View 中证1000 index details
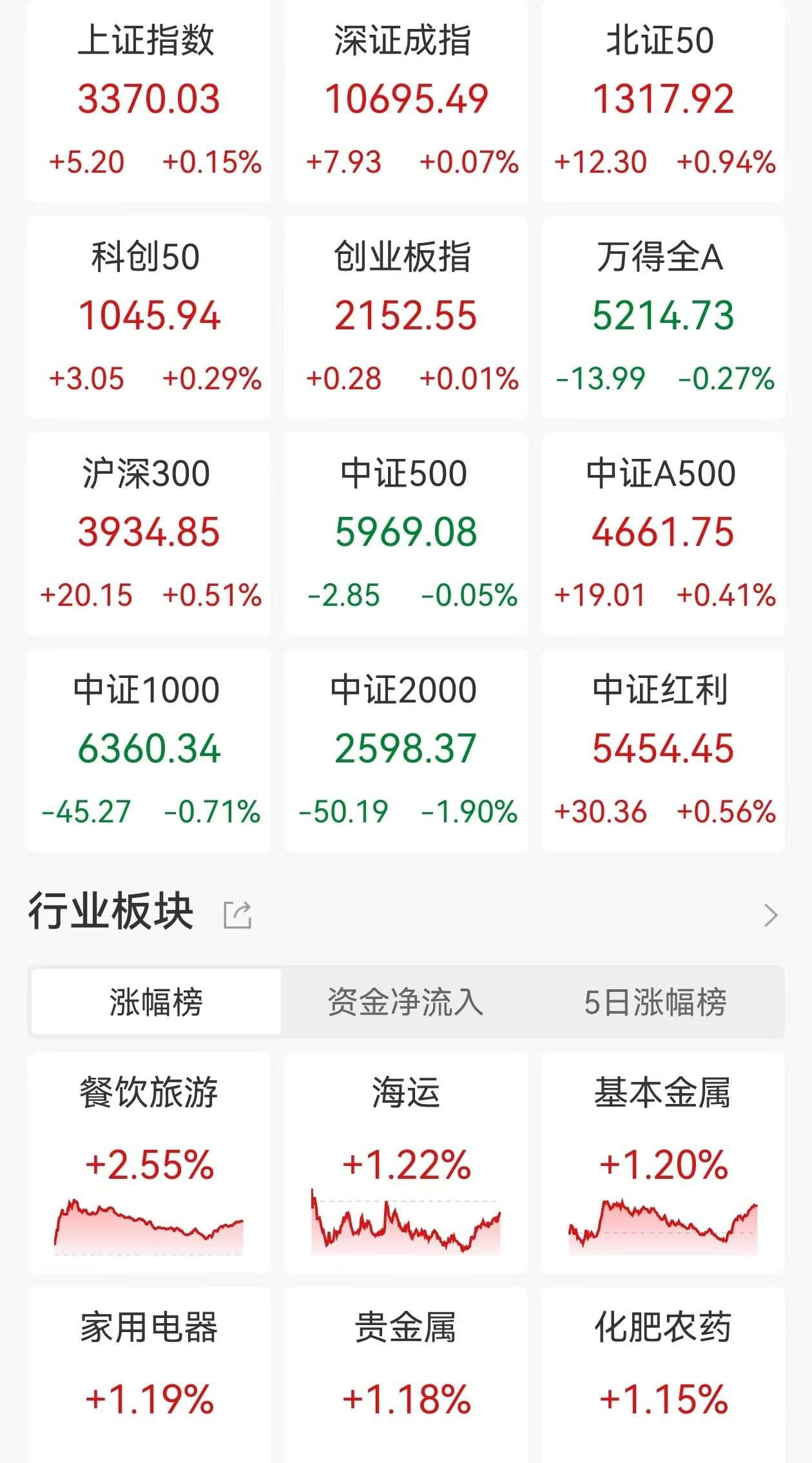The image size is (812, 1463). (149, 750)
